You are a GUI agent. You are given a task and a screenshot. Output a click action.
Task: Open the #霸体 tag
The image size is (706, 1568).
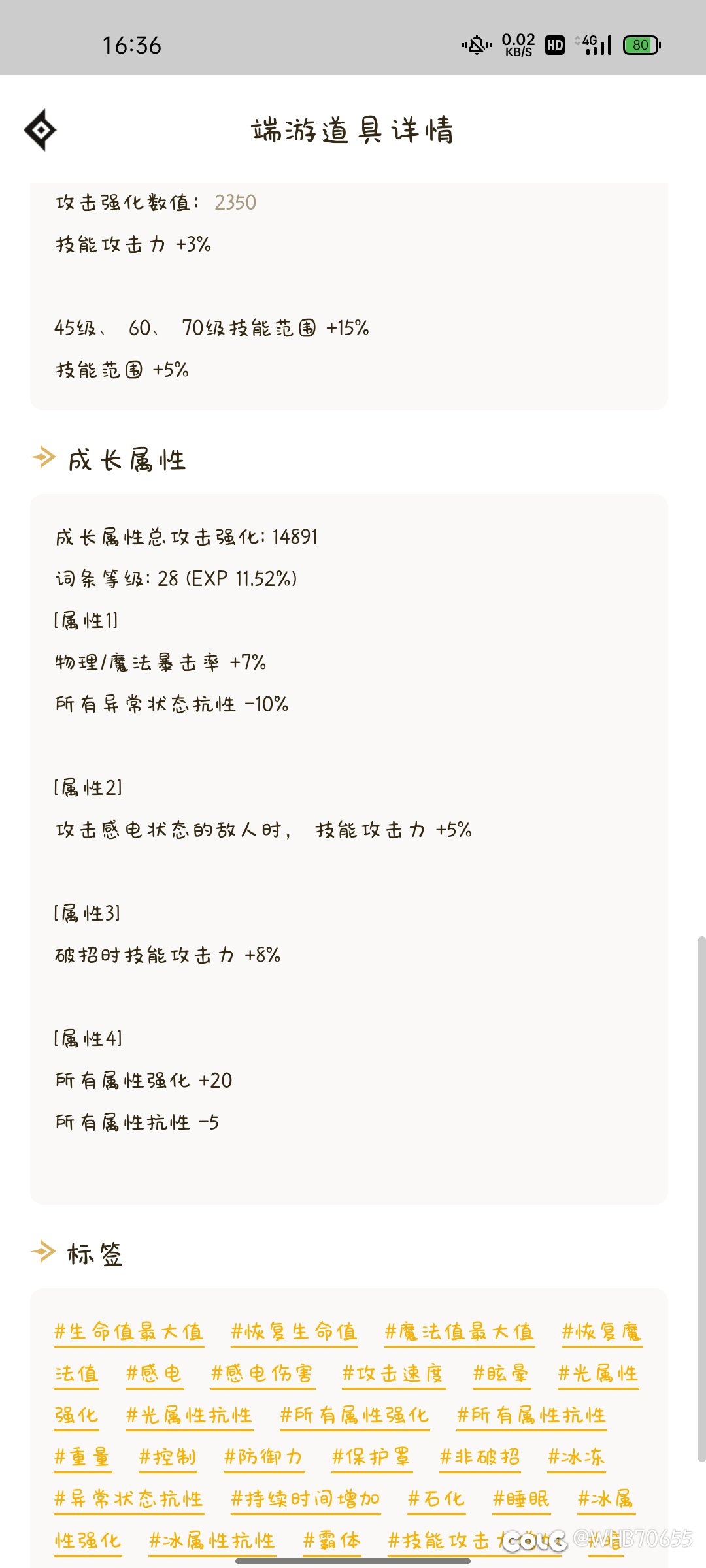click(x=332, y=1541)
